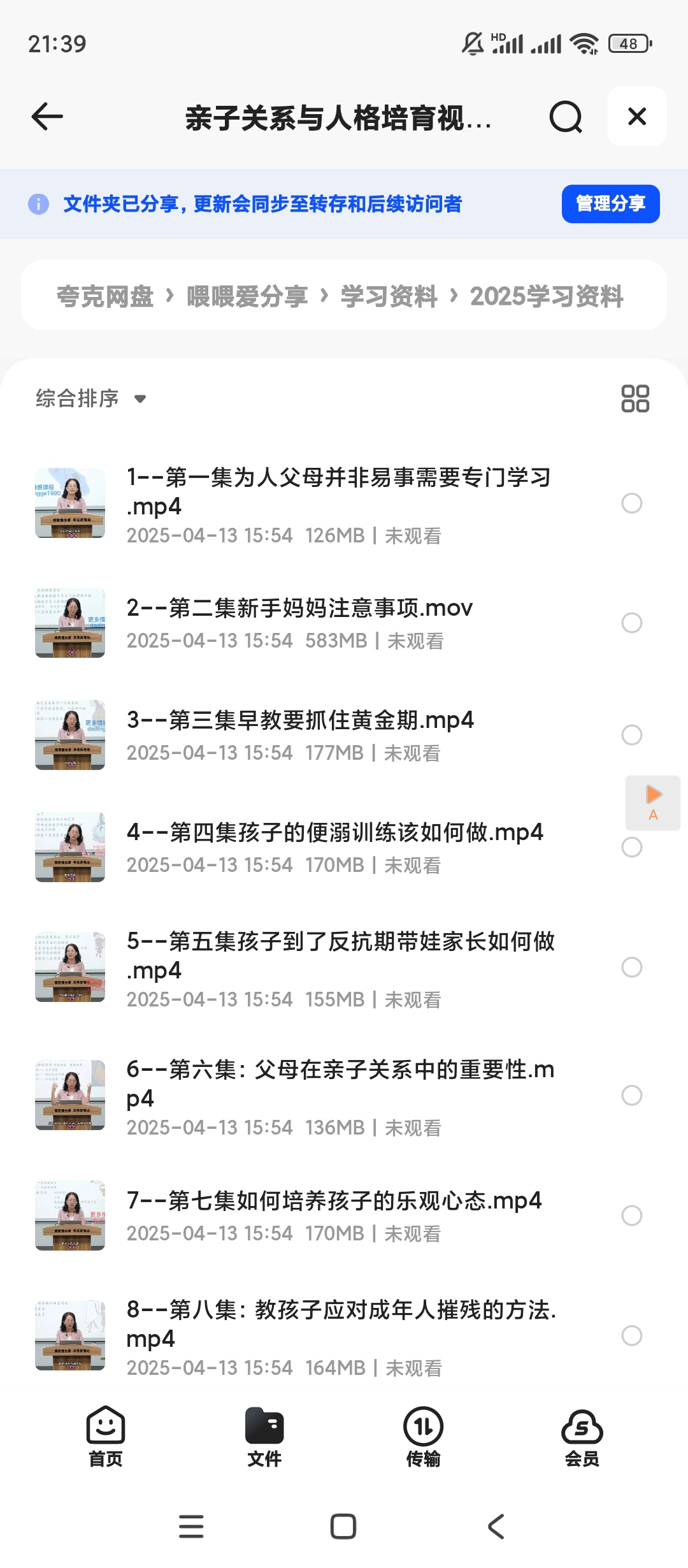This screenshot has width=688, height=1568.
Task: Open the 综合排序 sort dropdown
Action: 89,398
